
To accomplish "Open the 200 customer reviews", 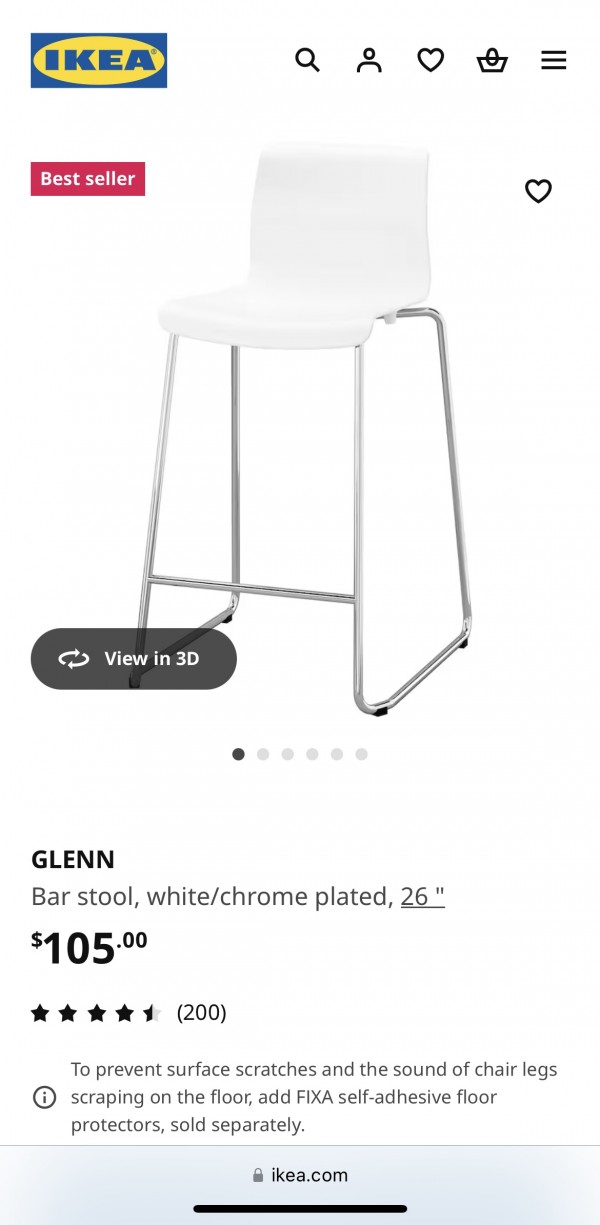I will pos(201,1012).
